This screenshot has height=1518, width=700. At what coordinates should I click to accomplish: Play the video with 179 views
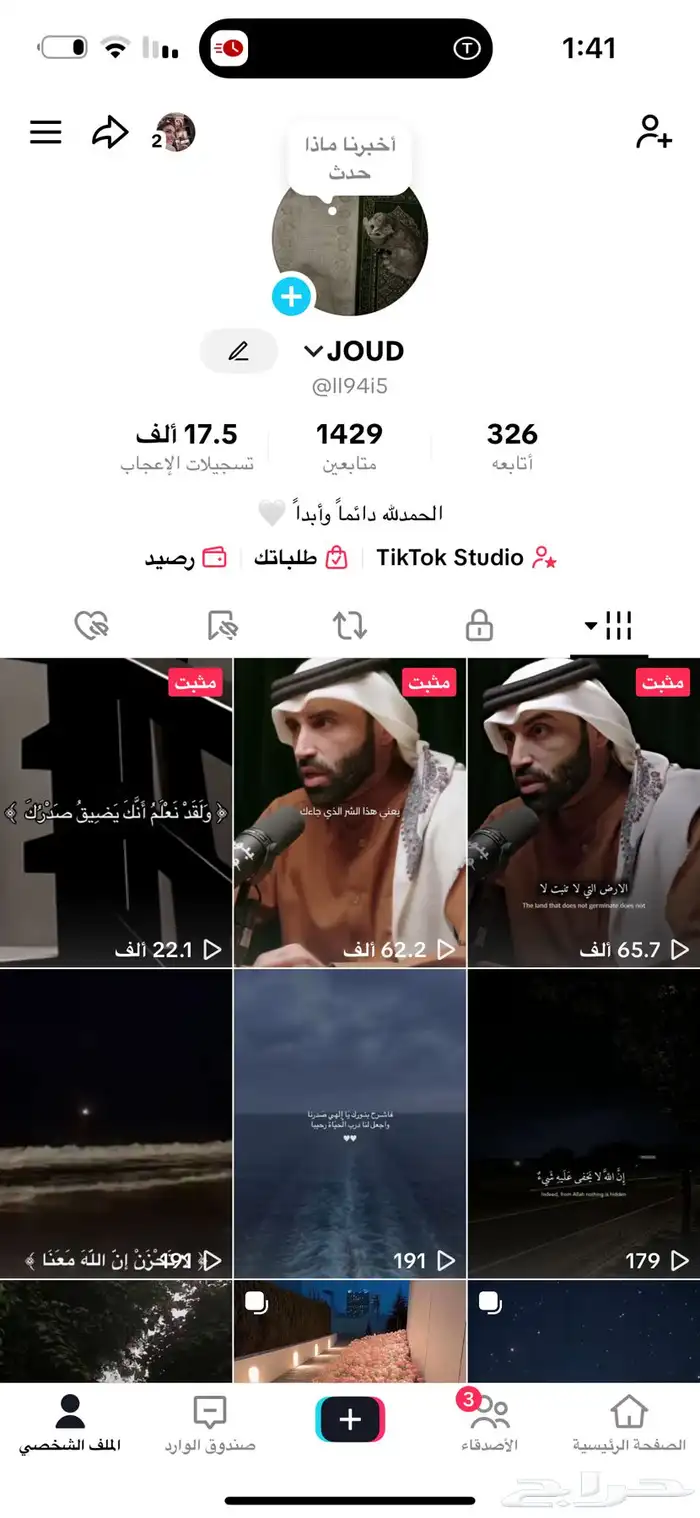click(583, 1123)
